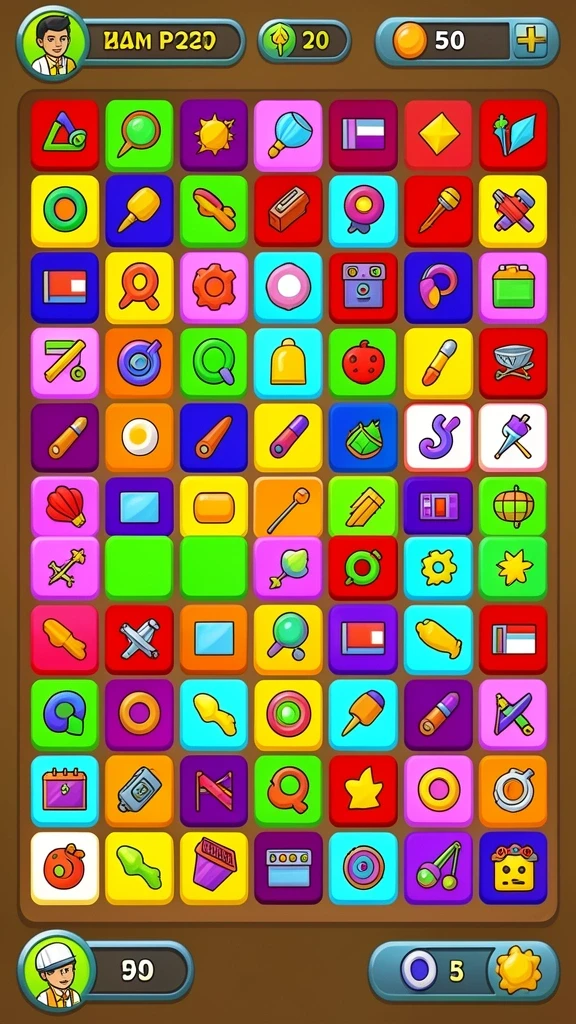Use the sun booster next to 5
This screenshot has width=576, height=1024.
tap(519, 970)
